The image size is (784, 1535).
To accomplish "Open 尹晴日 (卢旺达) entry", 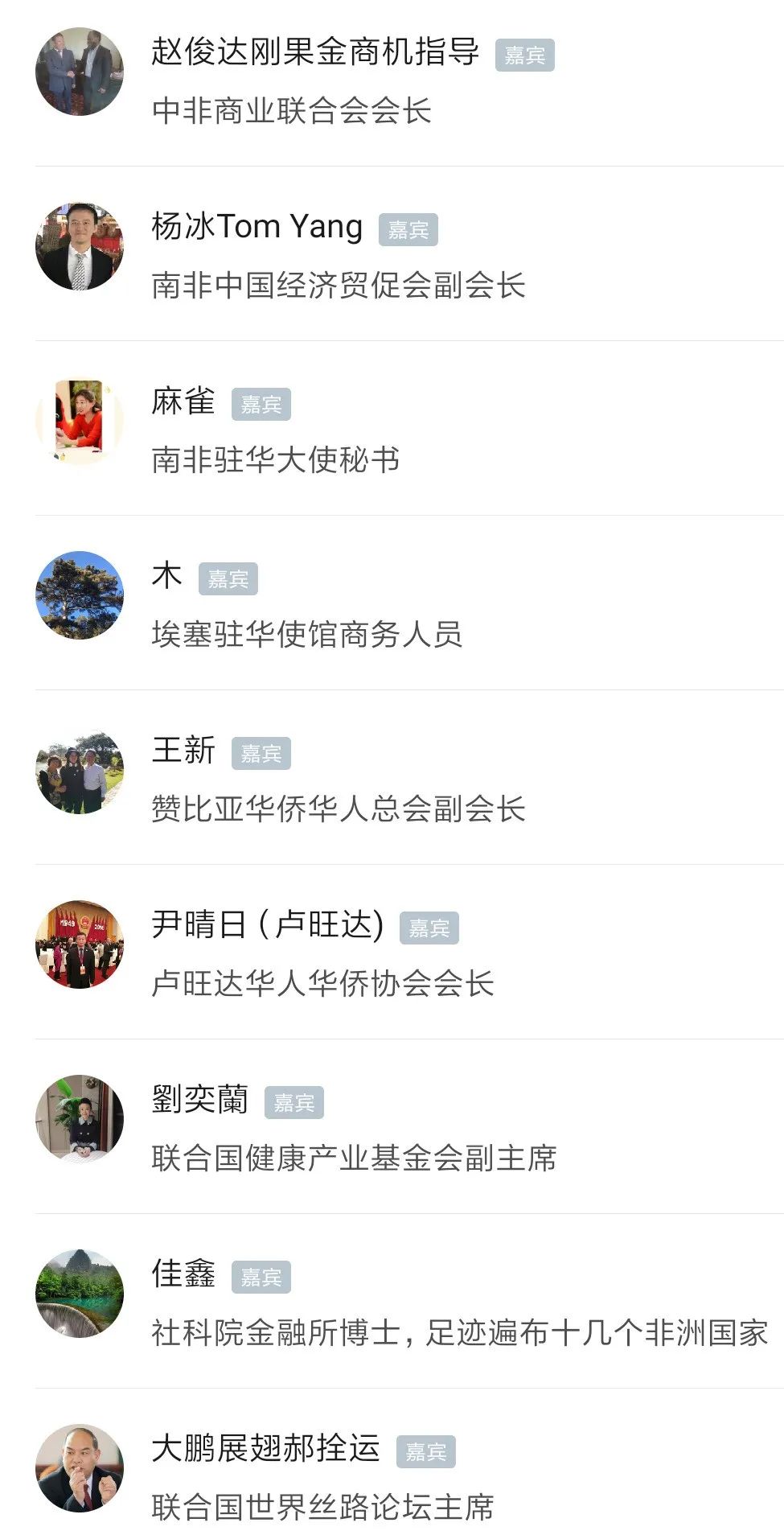I will pos(392,952).
